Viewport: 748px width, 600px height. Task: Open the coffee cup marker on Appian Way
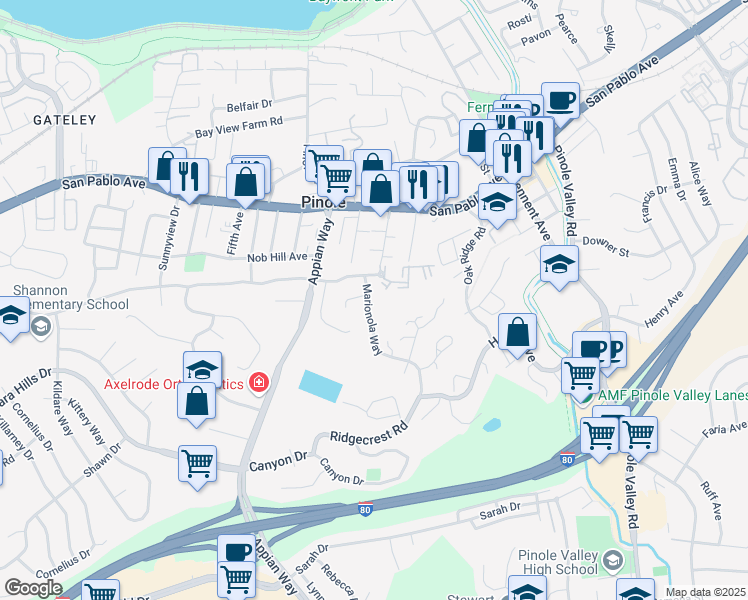pos(237,552)
